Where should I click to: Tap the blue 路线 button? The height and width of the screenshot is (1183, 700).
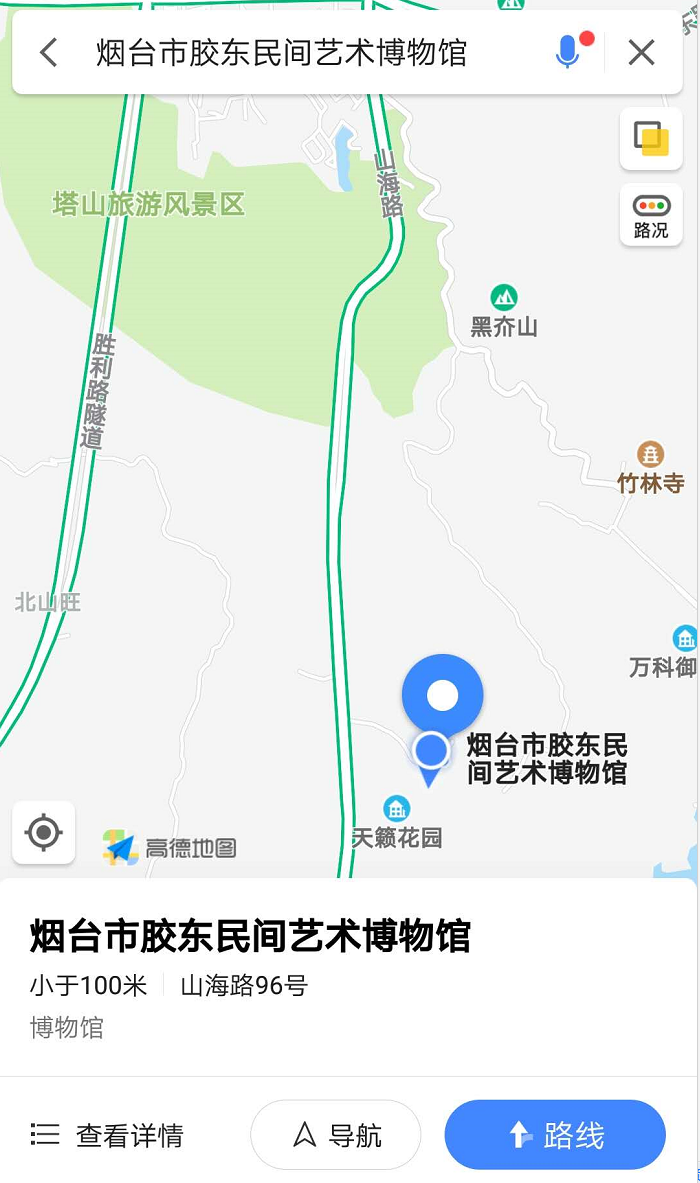point(555,1135)
